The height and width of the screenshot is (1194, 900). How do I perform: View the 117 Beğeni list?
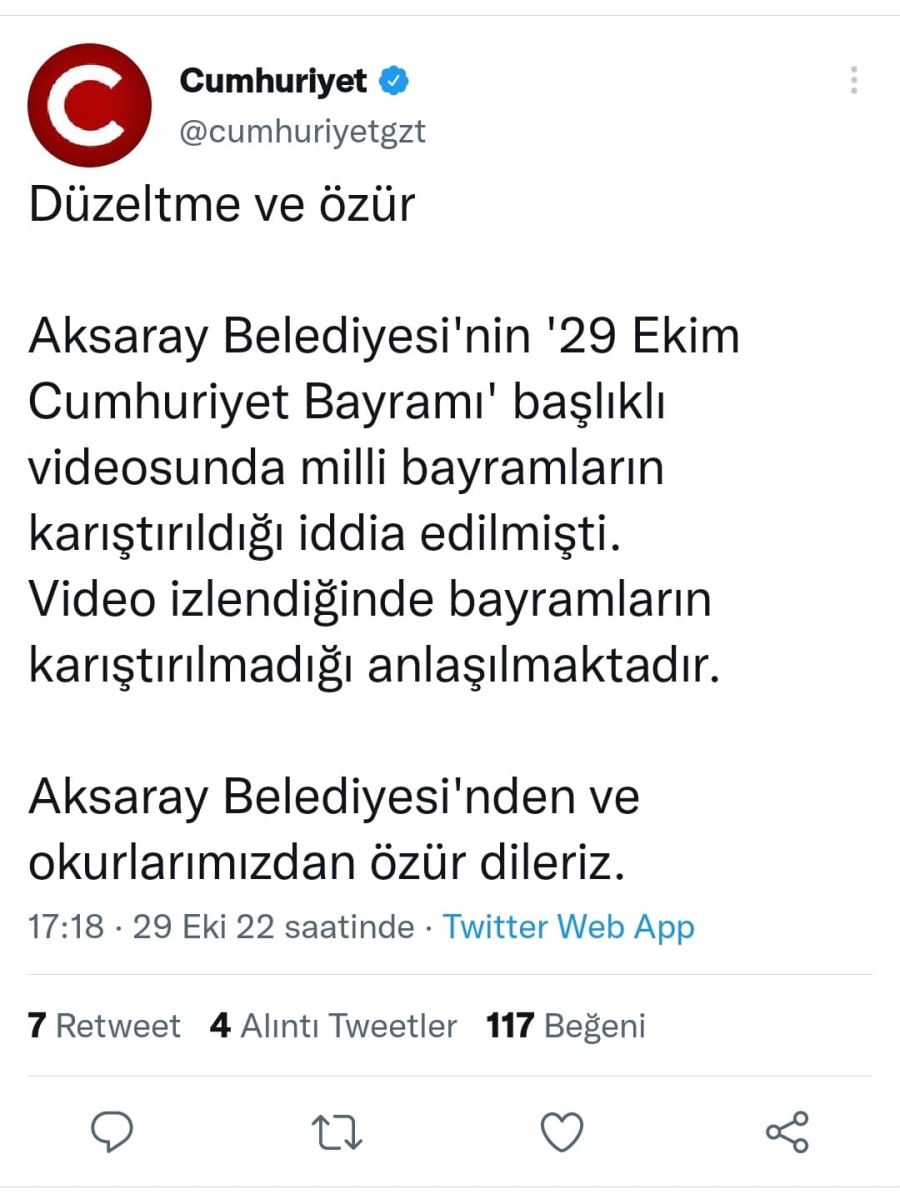tap(565, 1025)
